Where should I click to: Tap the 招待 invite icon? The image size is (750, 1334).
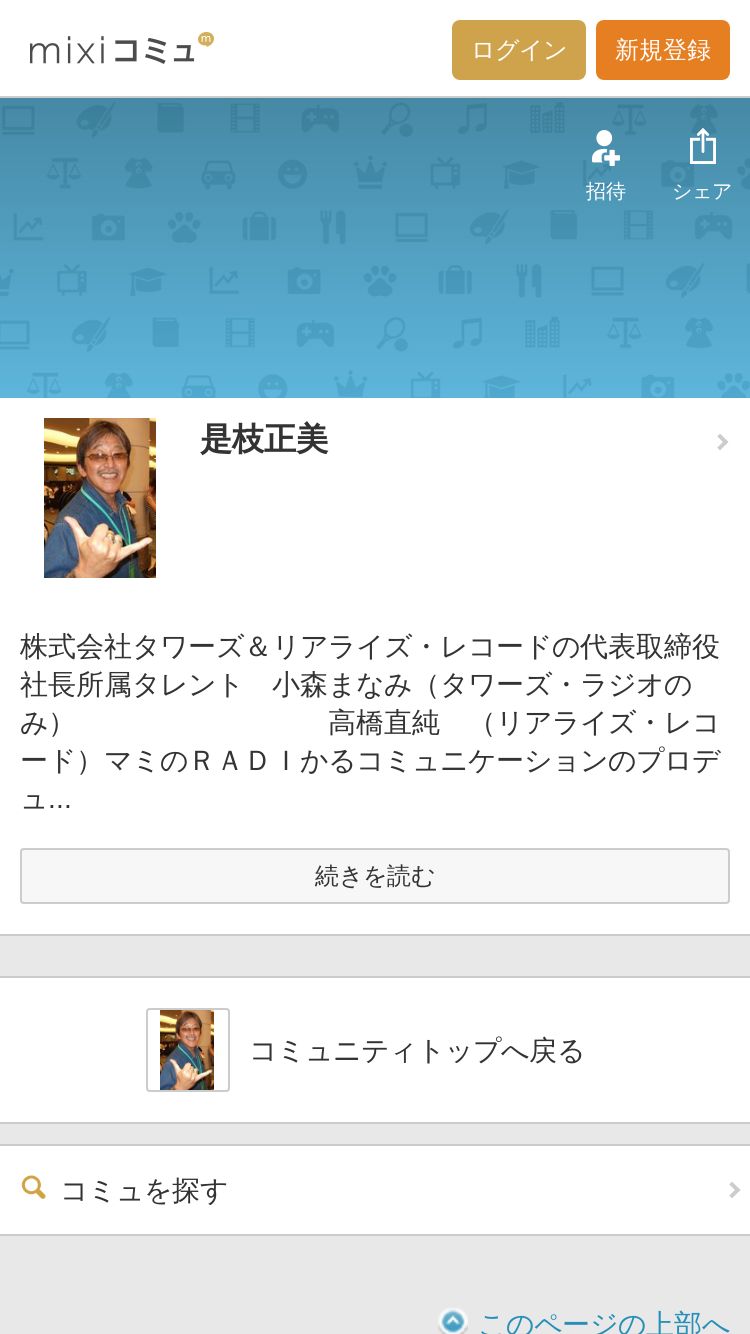pos(605,165)
